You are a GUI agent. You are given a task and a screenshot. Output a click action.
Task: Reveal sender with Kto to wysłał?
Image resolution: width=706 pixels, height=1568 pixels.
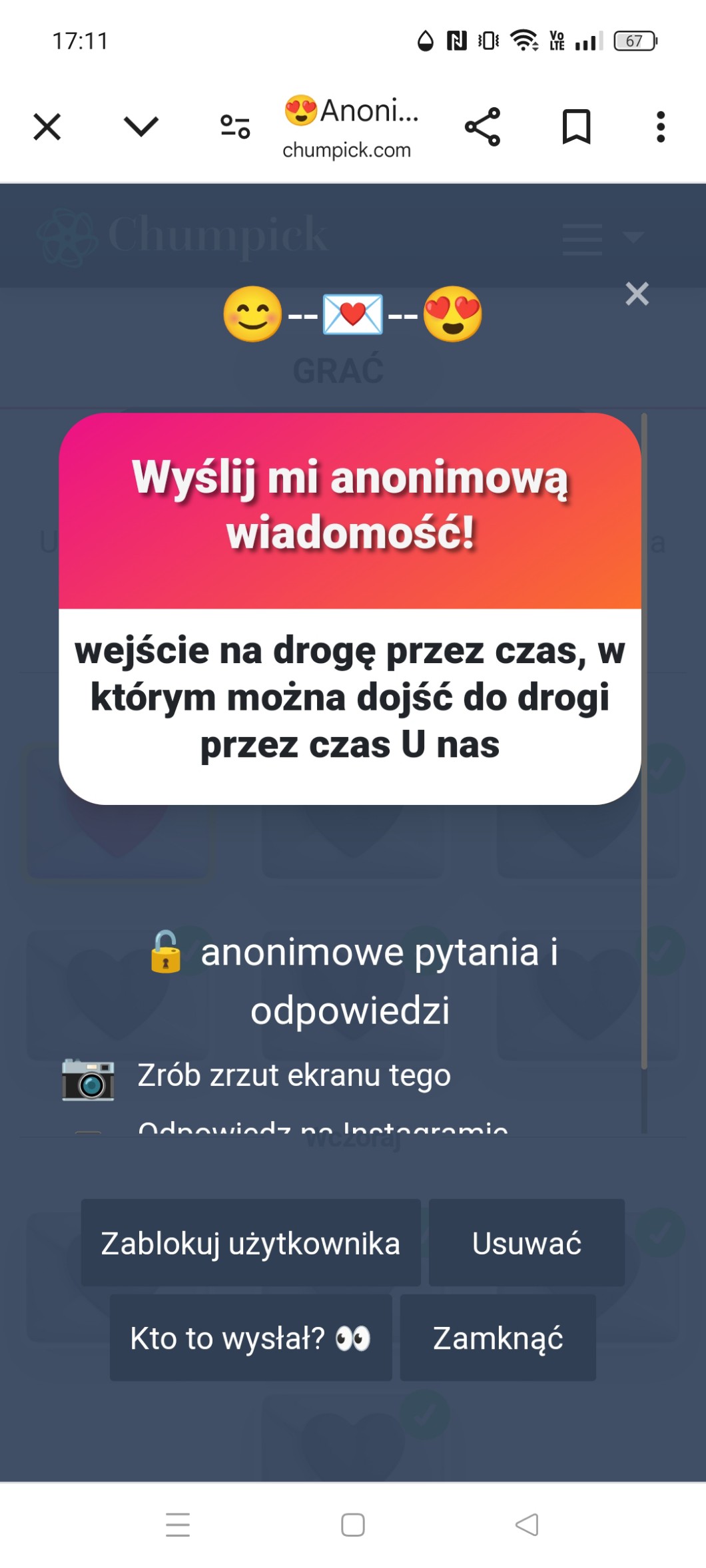point(250,1338)
